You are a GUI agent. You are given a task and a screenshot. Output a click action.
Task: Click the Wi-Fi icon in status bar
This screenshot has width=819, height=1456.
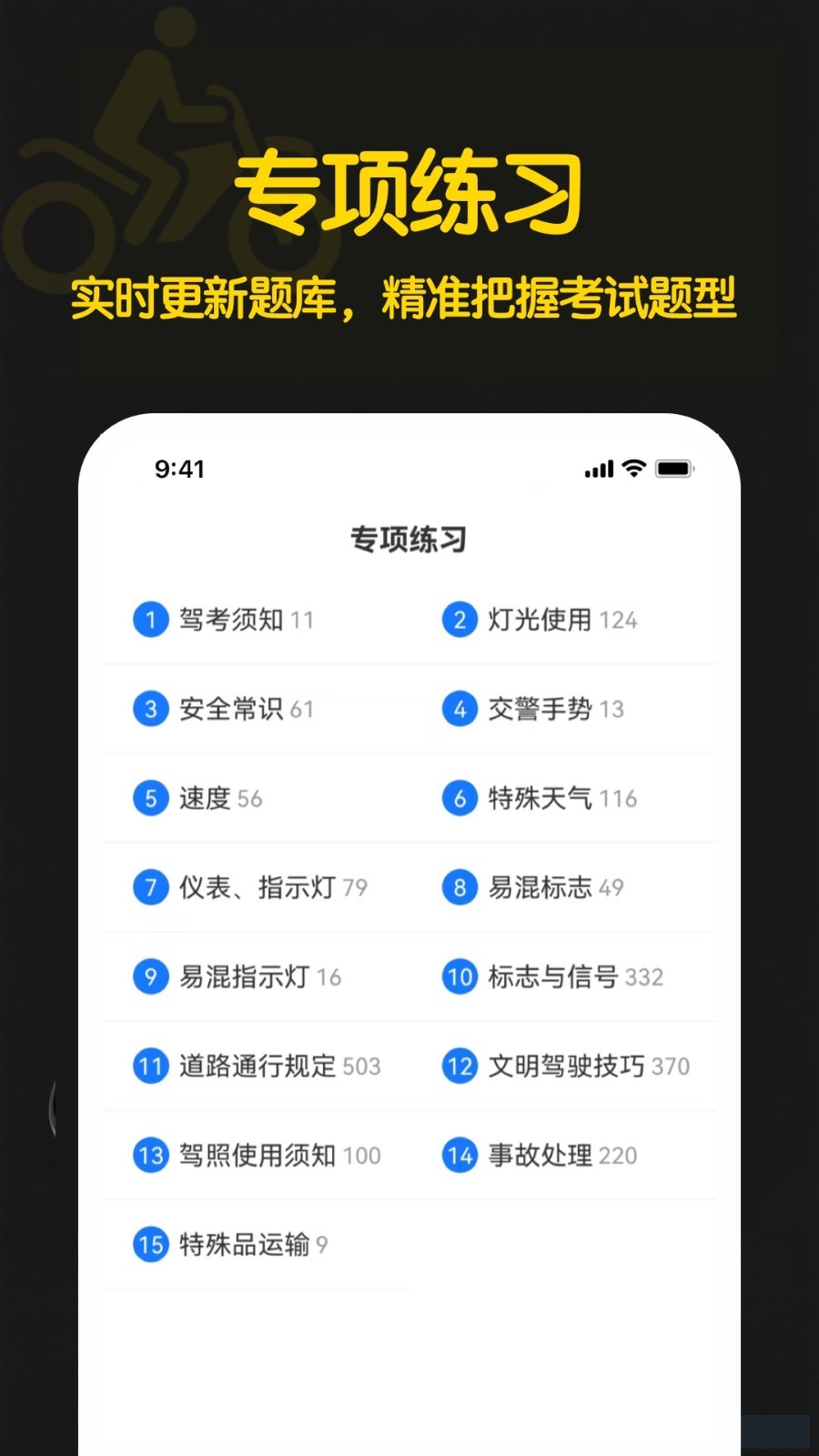point(633,469)
